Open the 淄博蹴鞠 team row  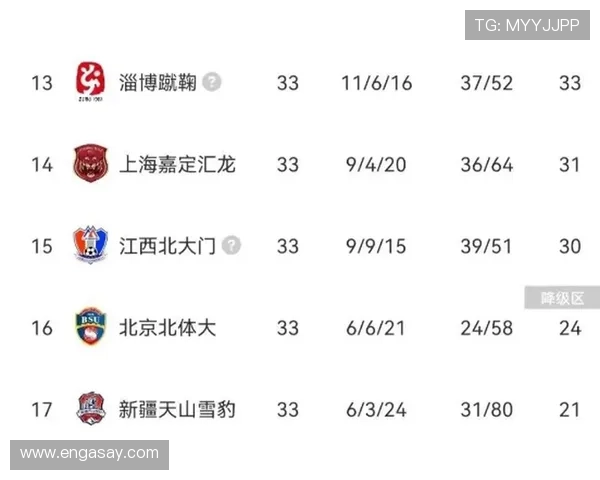point(157,82)
